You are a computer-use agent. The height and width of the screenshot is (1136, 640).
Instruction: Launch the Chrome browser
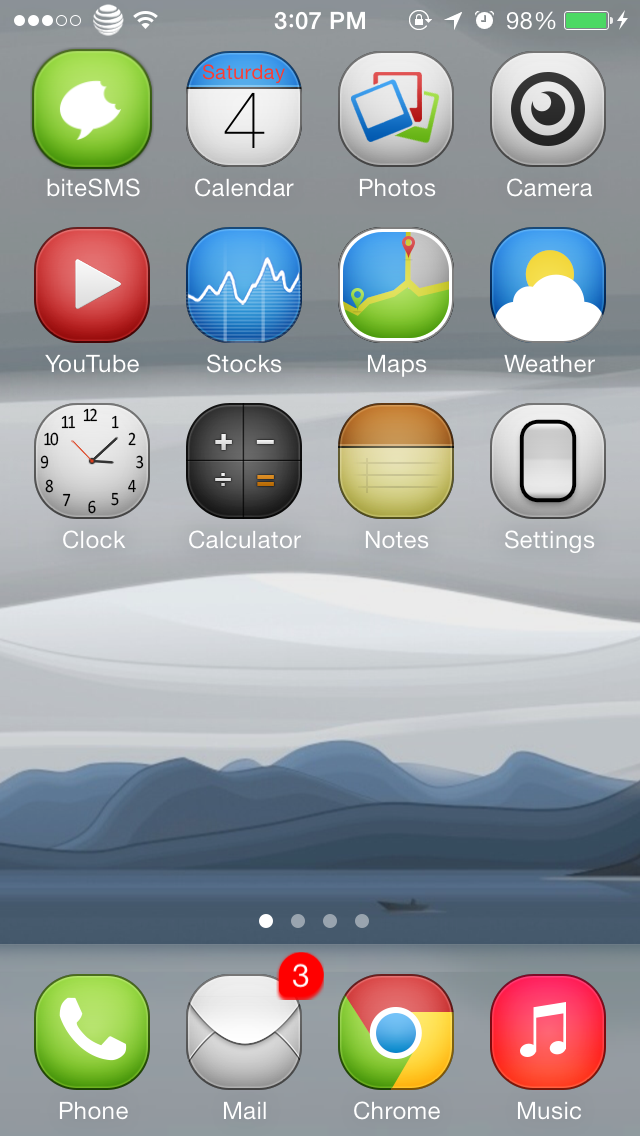[396, 1032]
